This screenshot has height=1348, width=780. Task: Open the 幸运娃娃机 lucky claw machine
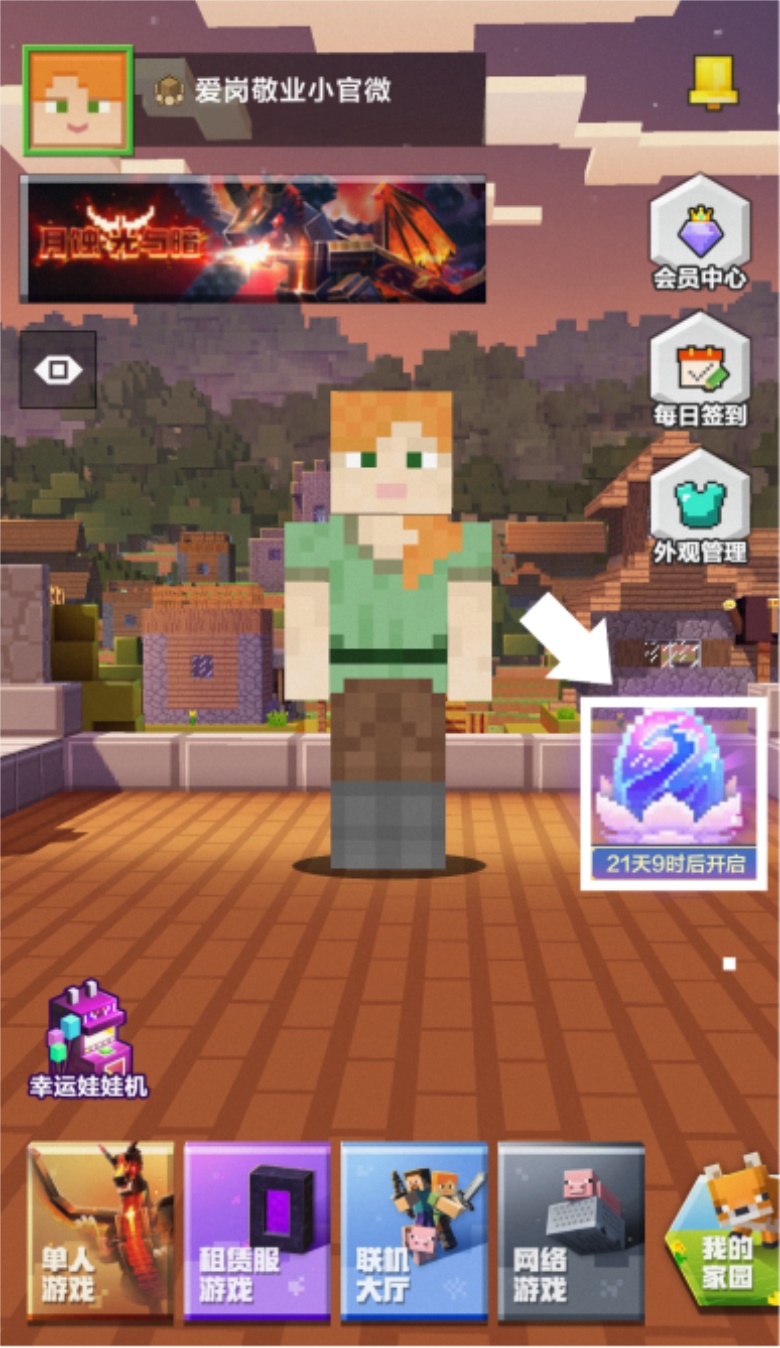point(88,1040)
